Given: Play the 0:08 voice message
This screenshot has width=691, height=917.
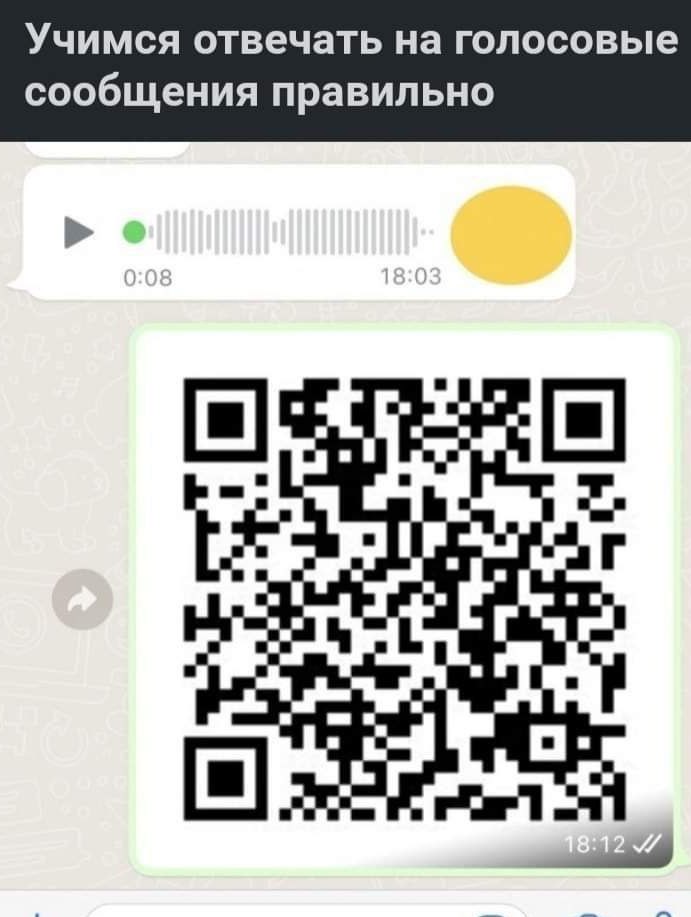Looking at the screenshot, I should coord(77,232).
